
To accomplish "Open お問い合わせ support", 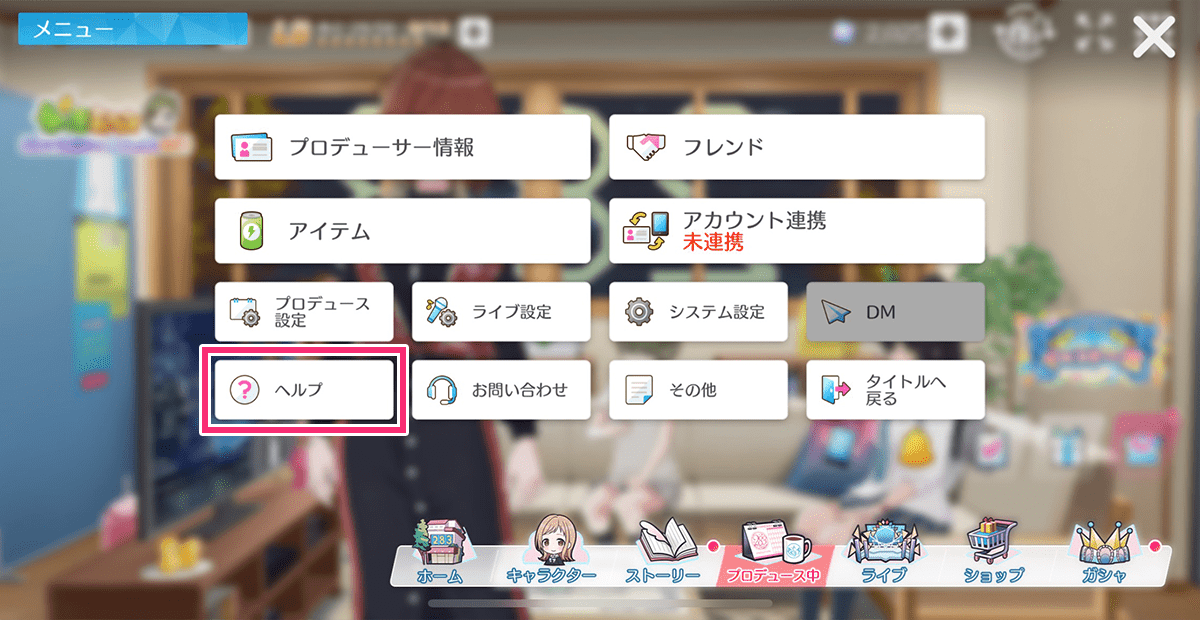I will coord(501,390).
